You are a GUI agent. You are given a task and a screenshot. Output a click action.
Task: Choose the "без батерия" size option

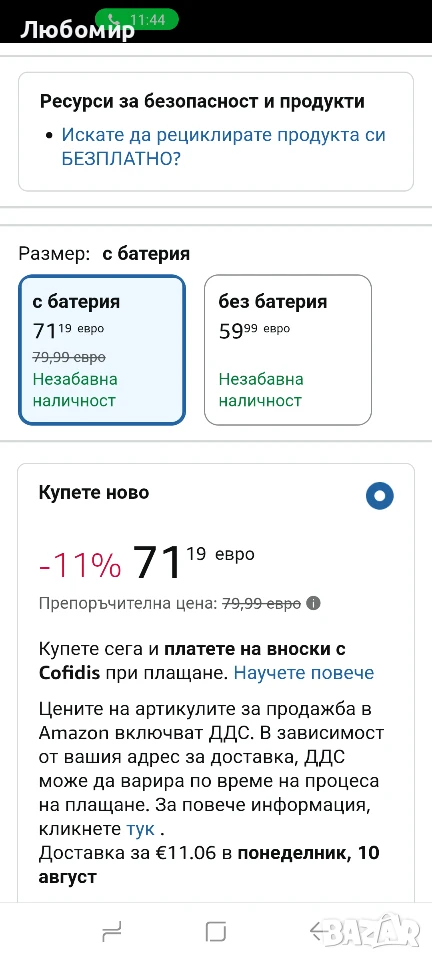288,350
